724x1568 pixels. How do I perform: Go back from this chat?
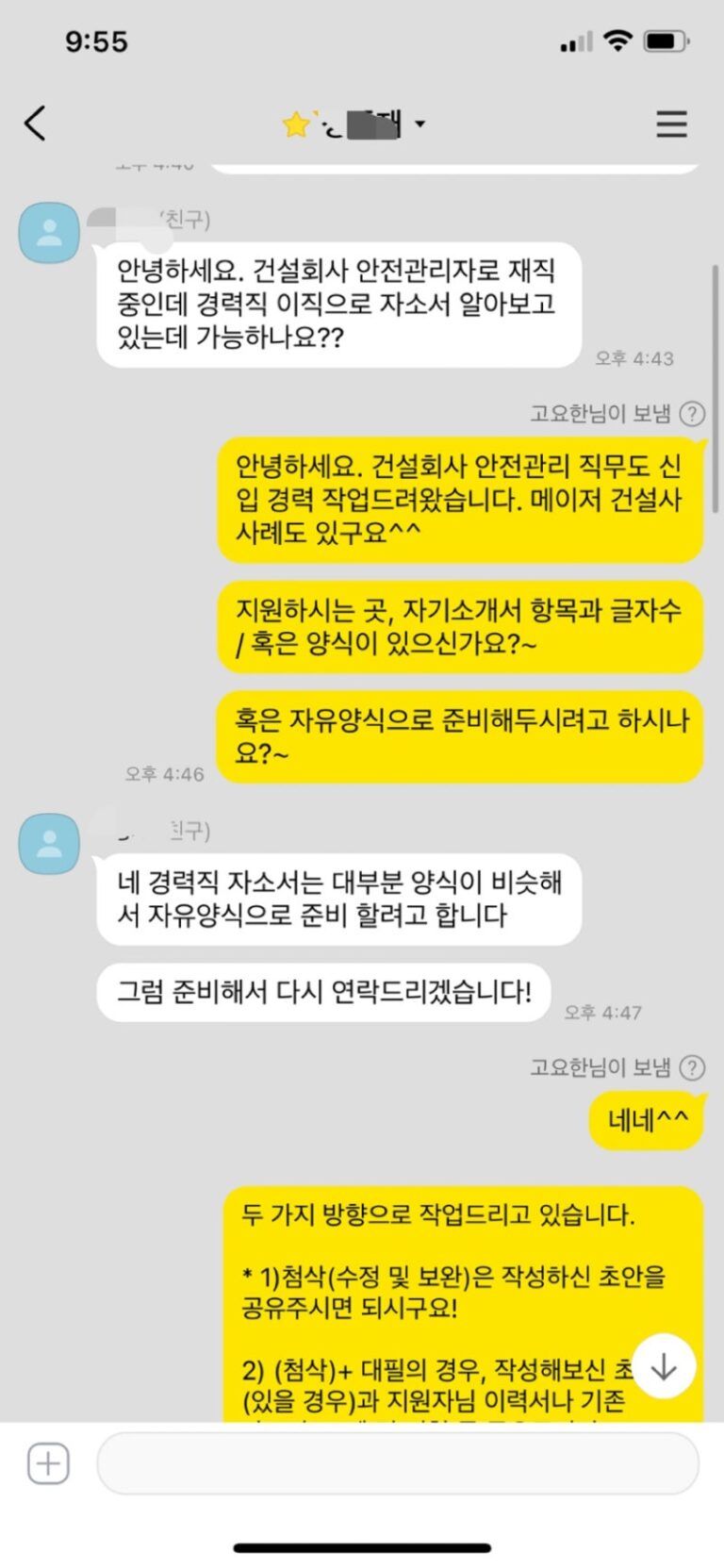click(x=36, y=124)
